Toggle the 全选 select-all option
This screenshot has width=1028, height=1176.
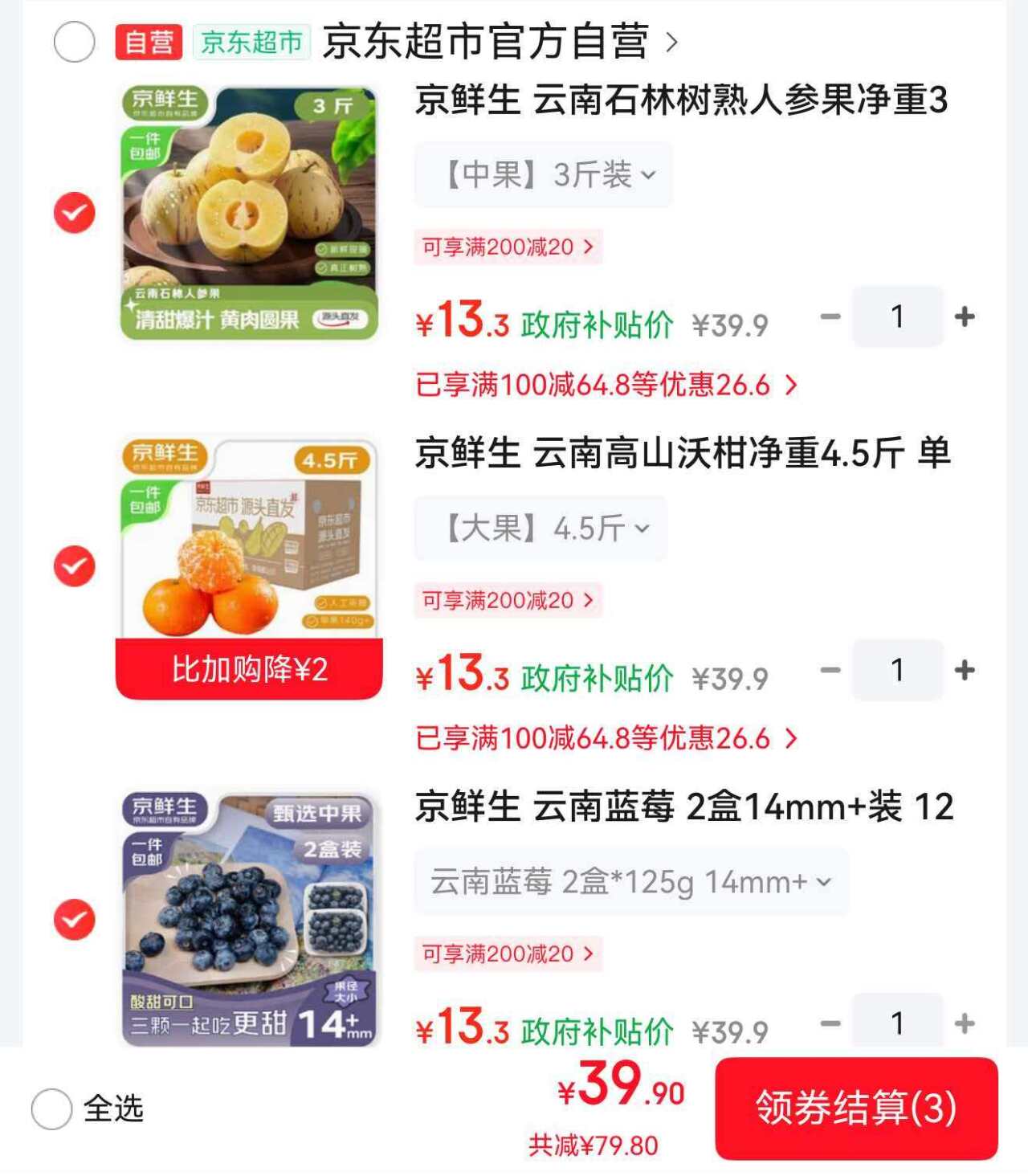tap(52, 1109)
